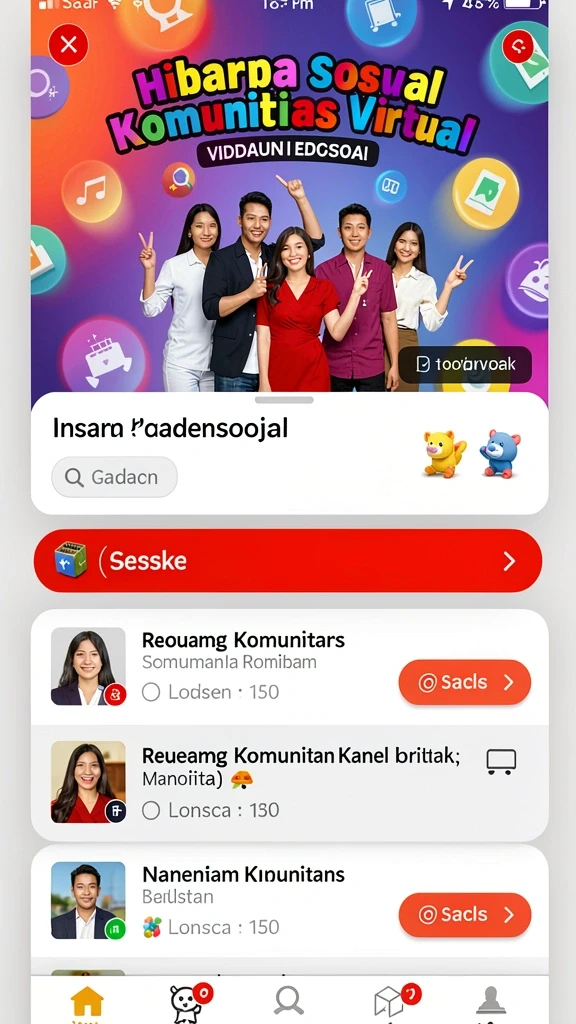Switch to the profile tab
This screenshot has height=1024, width=576.
(491, 1001)
